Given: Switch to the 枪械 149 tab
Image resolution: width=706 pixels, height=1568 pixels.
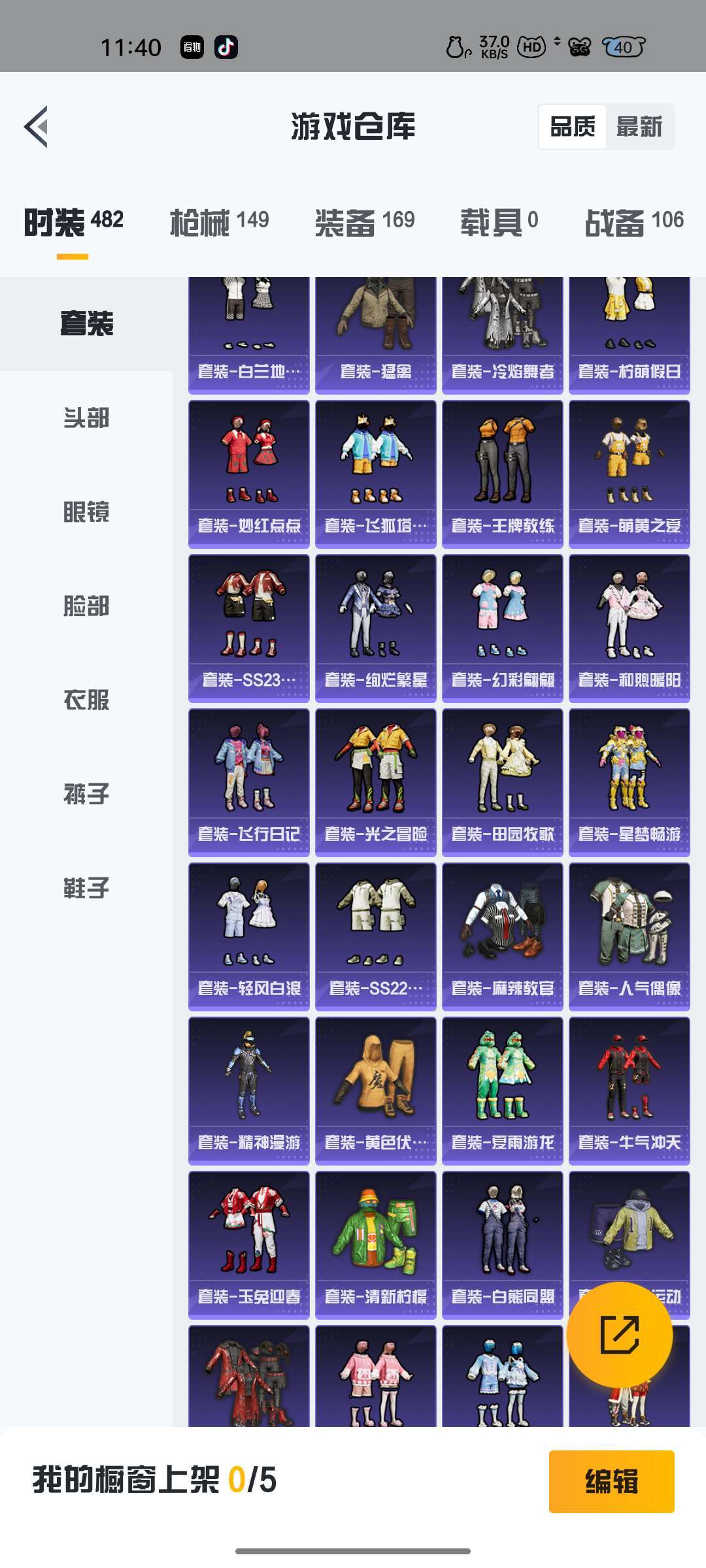Looking at the screenshot, I should (x=219, y=221).
